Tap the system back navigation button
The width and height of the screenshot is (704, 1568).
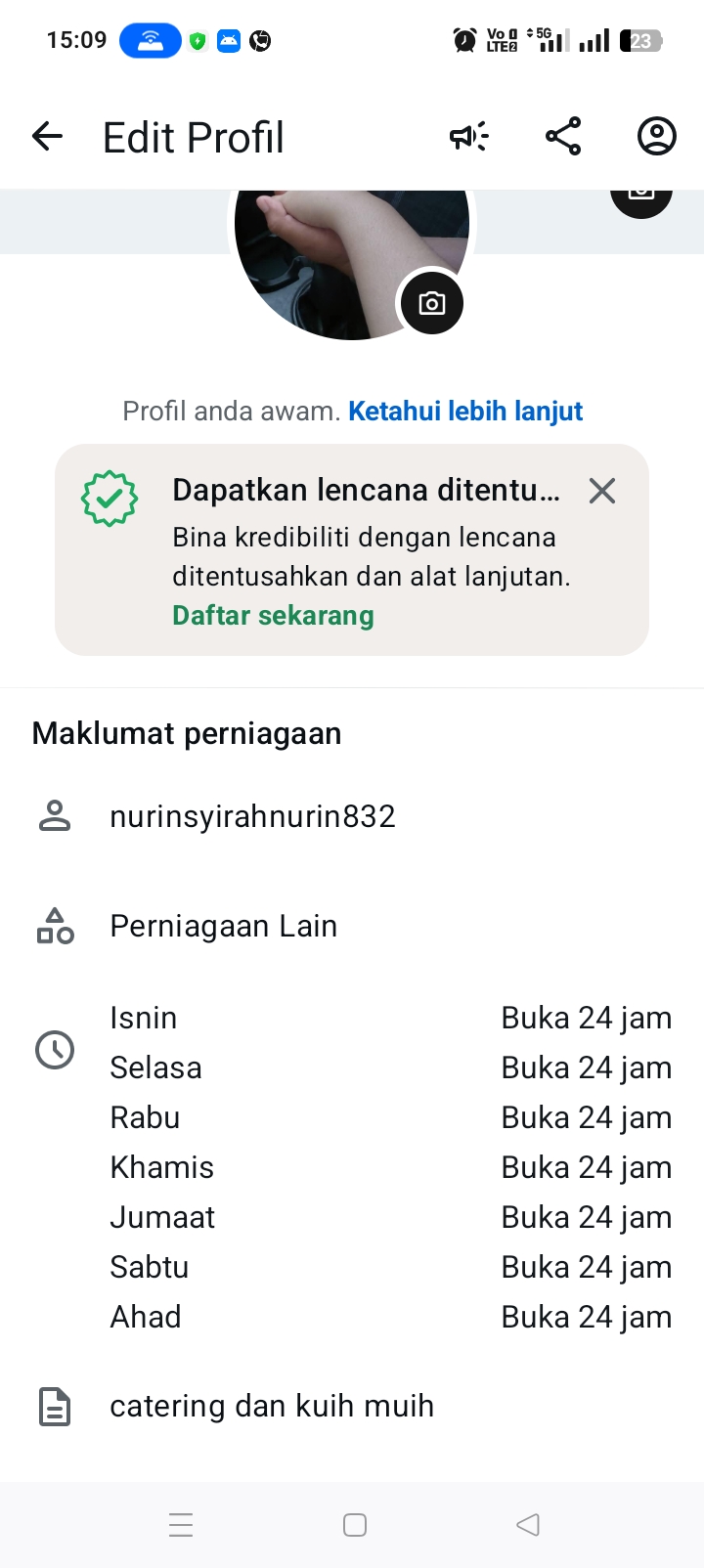pos(528,1525)
